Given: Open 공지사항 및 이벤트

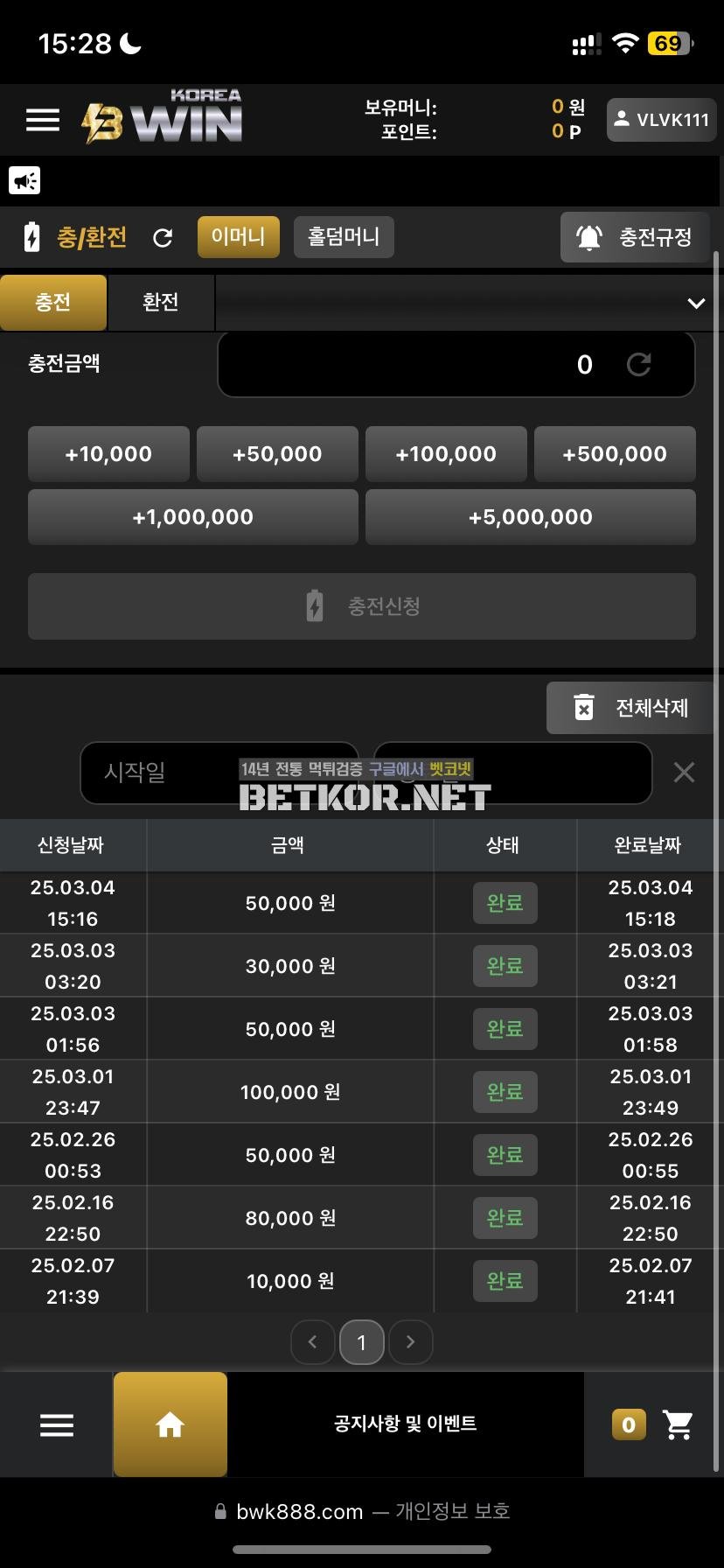Looking at the screenshot, I should [x=405, y=1424].
